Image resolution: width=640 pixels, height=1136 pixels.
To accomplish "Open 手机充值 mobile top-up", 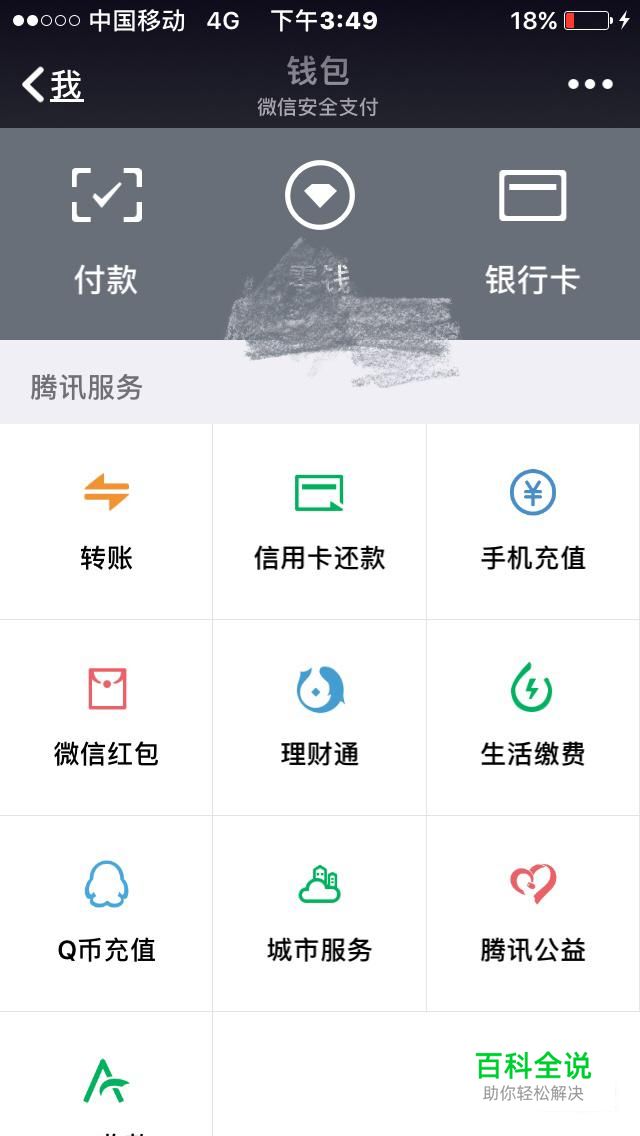I will [x=533, y=522].
